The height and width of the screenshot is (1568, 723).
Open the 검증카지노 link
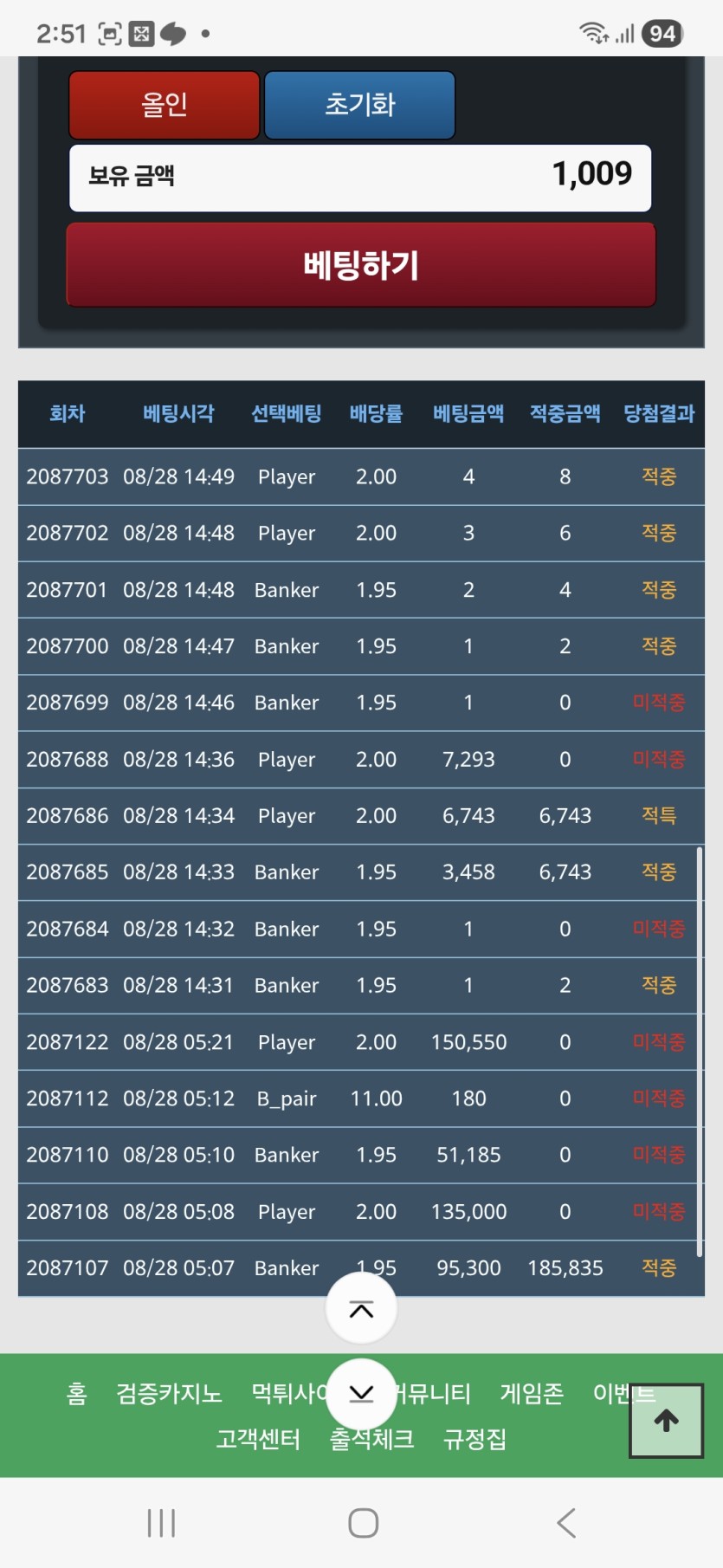(170, 1394)
